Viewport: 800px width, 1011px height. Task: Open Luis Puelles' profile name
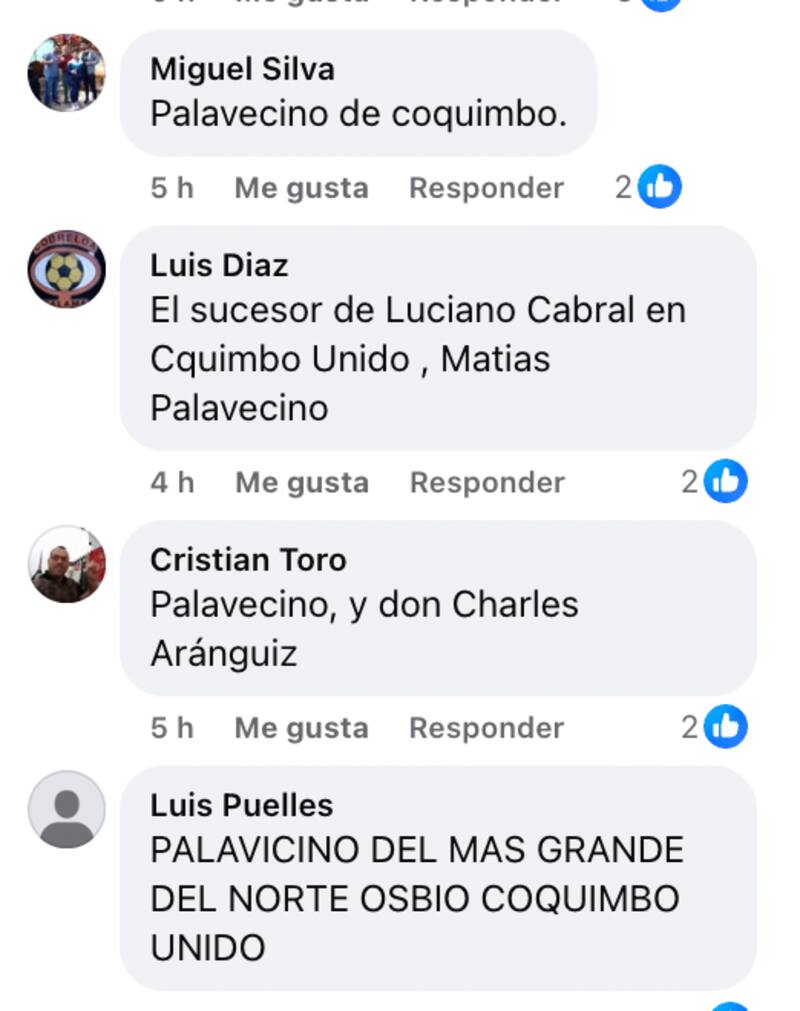(x=241, y=804)
